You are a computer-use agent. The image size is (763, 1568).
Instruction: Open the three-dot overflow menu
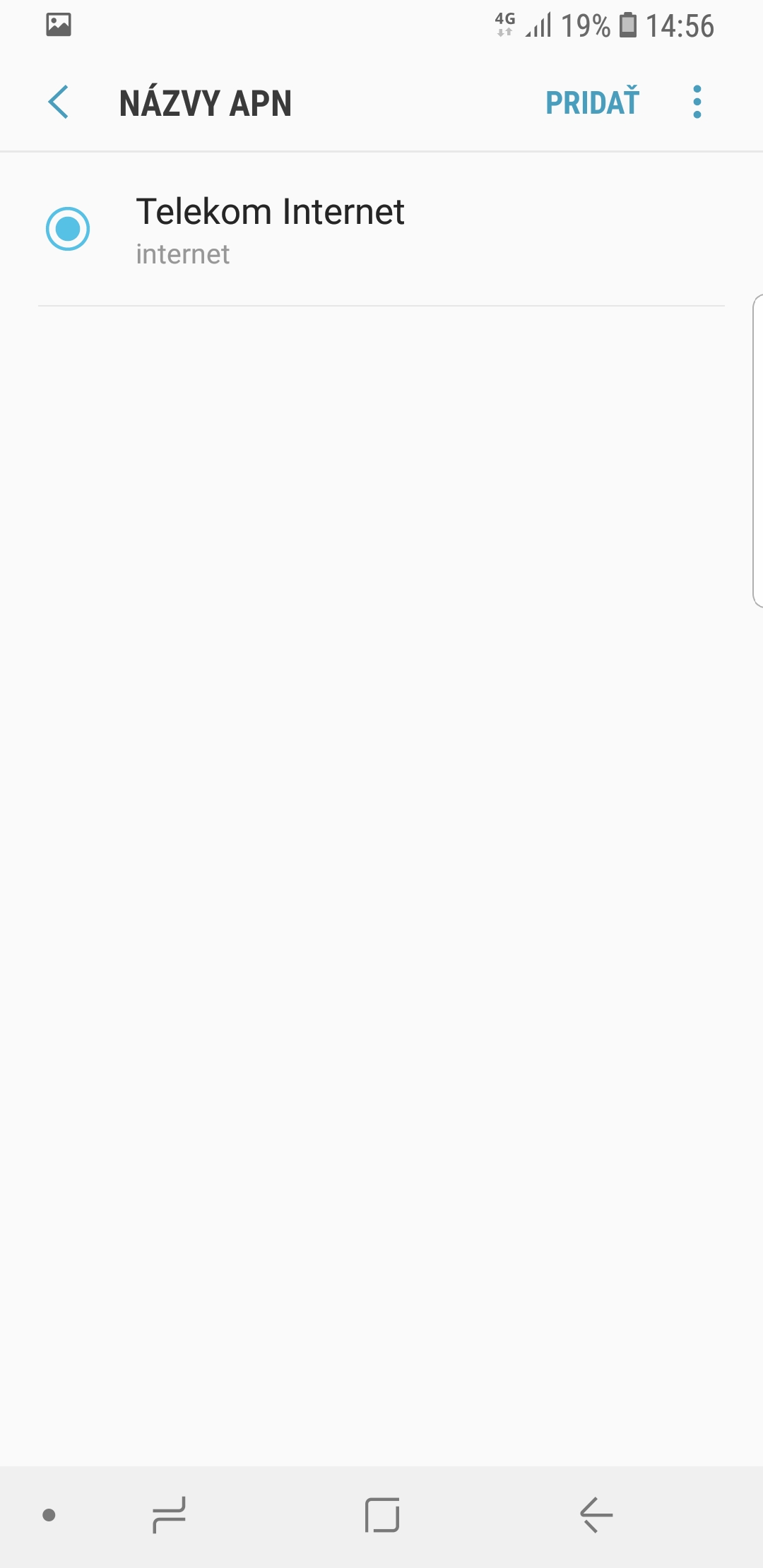(697, 102)
